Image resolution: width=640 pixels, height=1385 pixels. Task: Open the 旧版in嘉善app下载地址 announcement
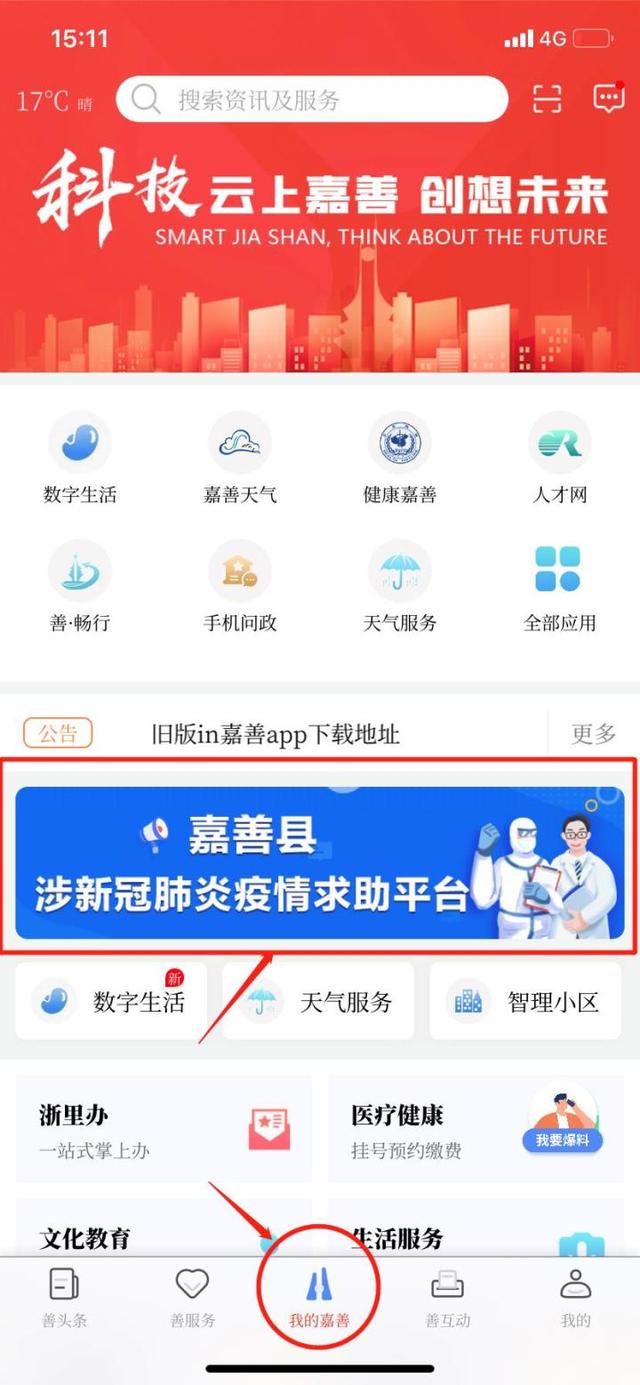pyautogui.click(x=275, y=735)
